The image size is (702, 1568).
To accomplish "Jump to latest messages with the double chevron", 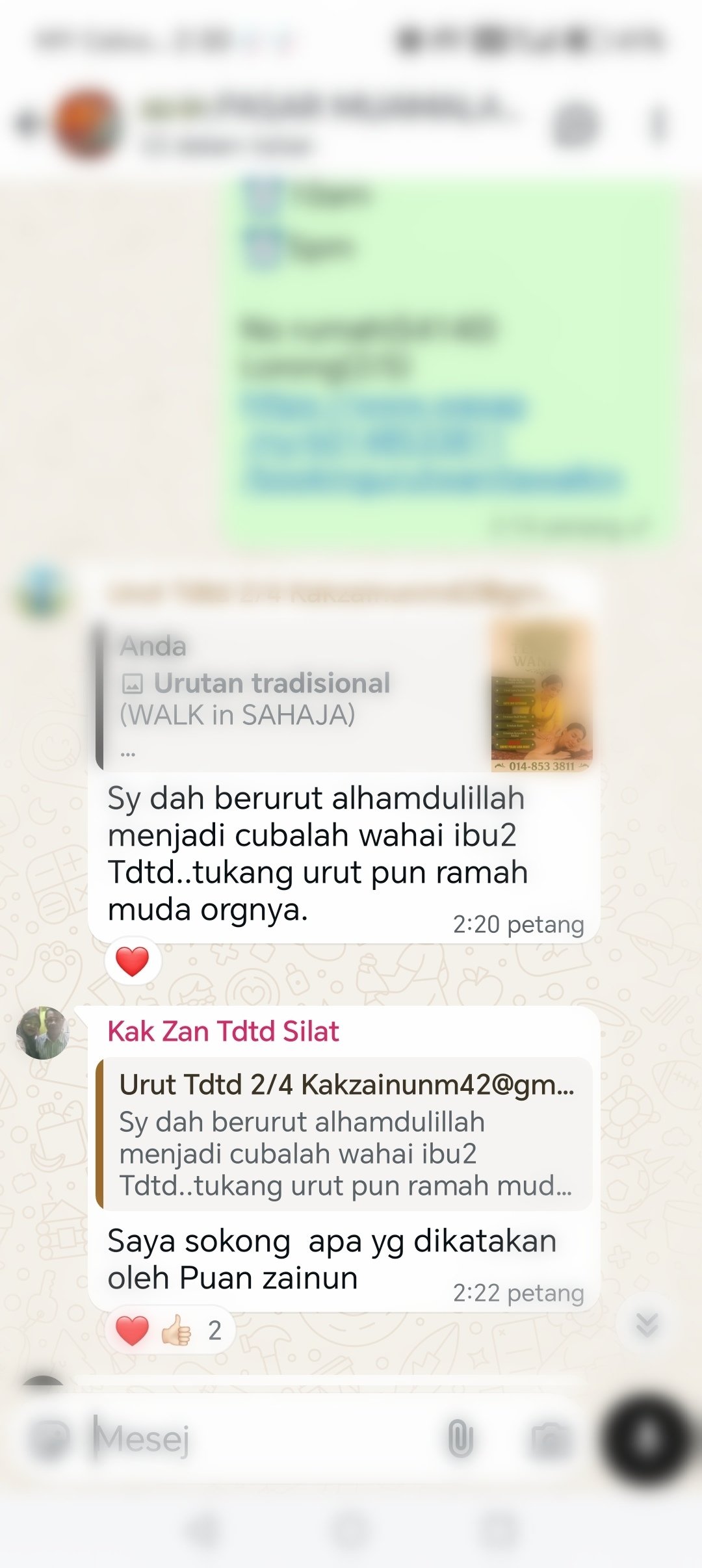I will tap(647, 1324).
